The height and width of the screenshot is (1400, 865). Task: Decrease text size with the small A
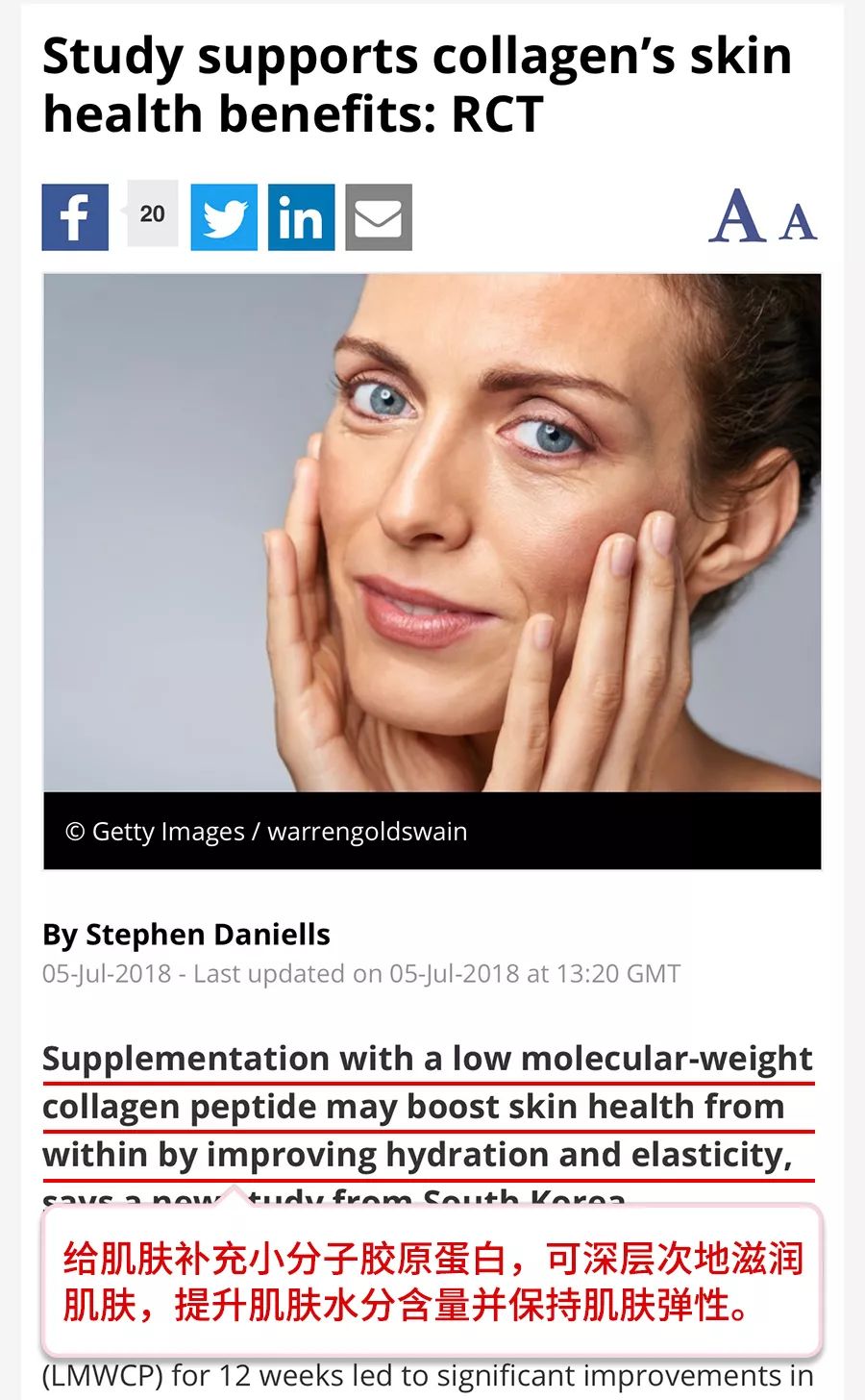point(798,222)
